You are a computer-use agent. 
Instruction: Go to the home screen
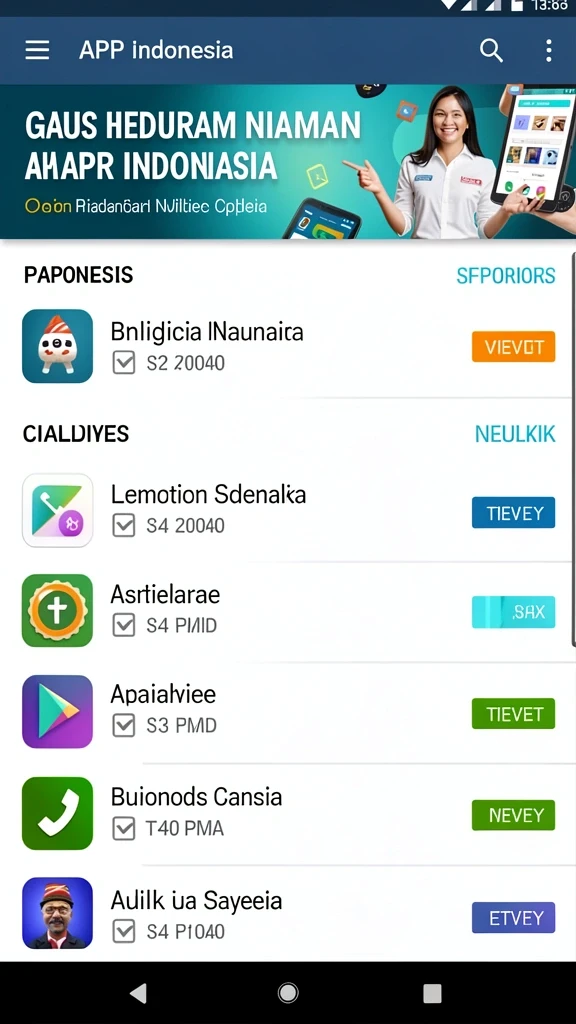tap(288, 993)
